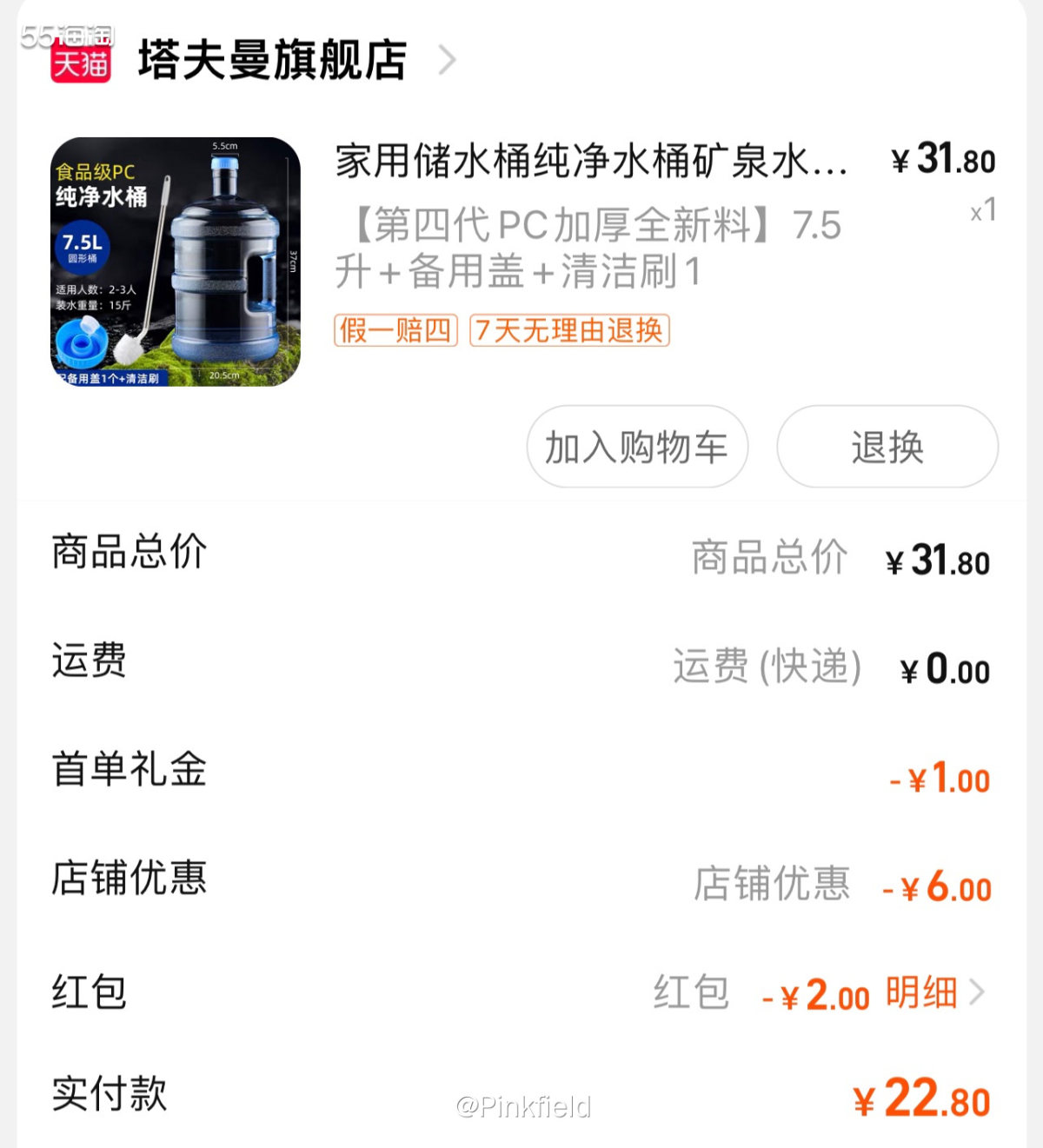
Task: Click the 退换 return/exchange button
Action: tap(886, 447)
